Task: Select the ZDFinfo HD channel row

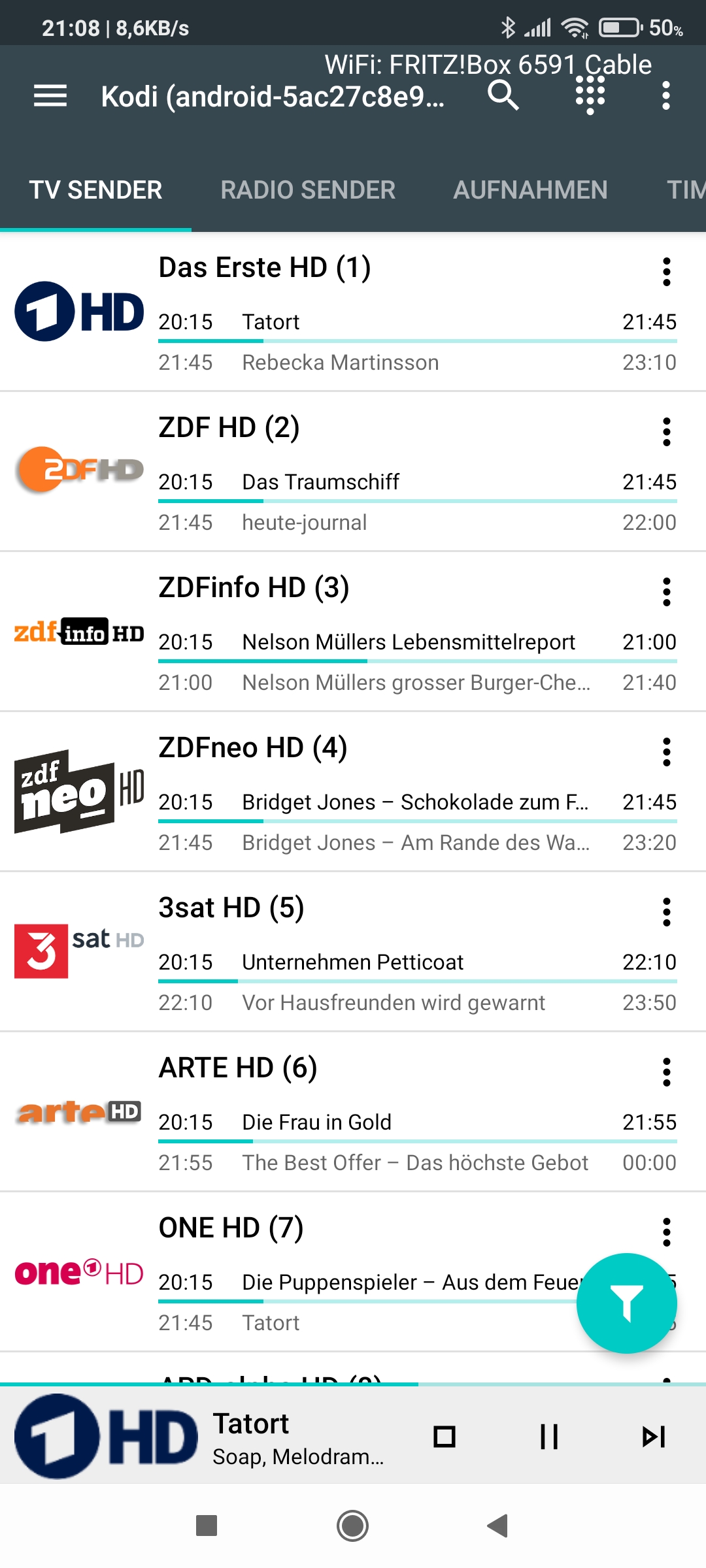Action: click(353, 632)
